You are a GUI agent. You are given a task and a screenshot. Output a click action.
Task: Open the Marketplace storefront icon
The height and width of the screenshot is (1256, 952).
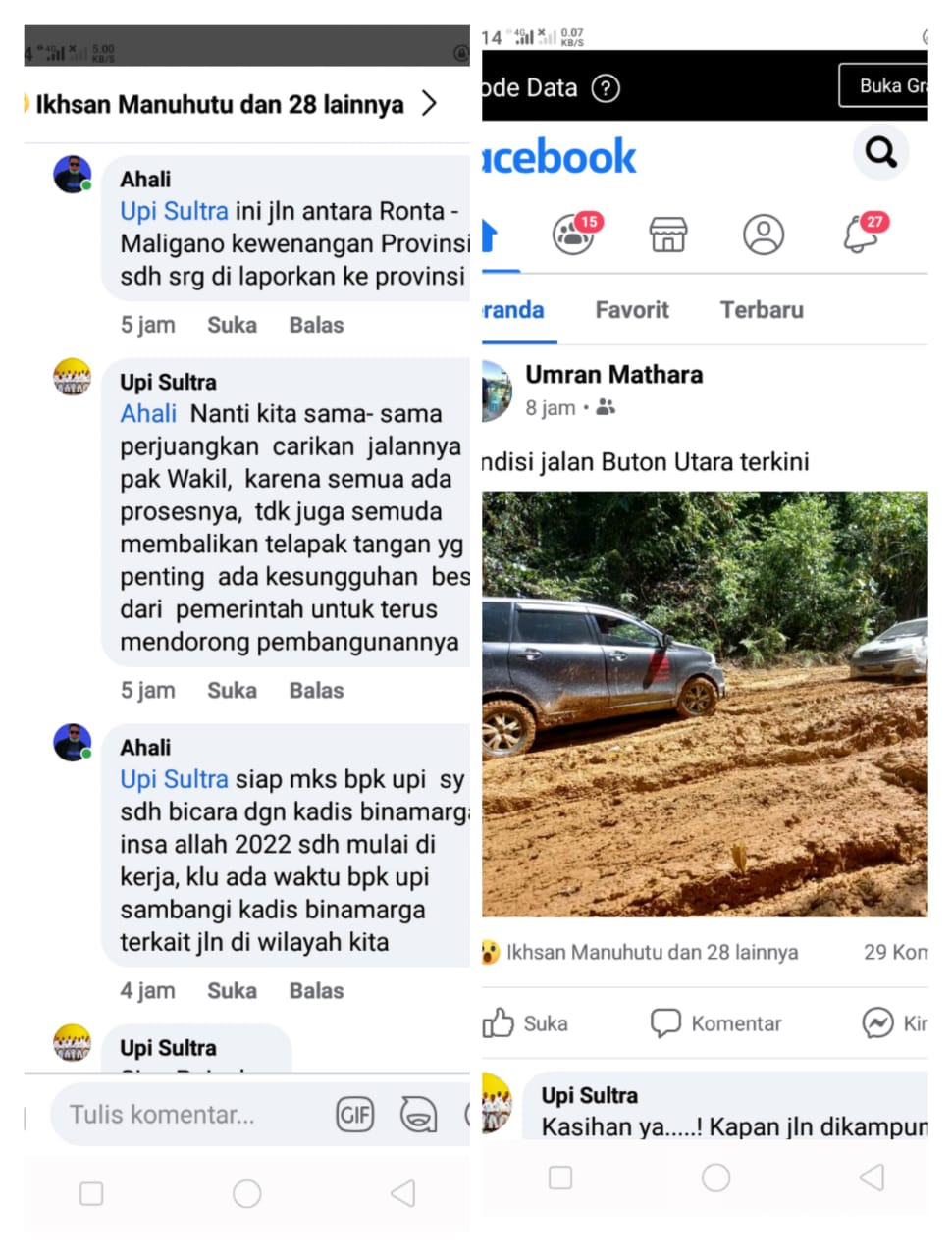click(668, 235)
